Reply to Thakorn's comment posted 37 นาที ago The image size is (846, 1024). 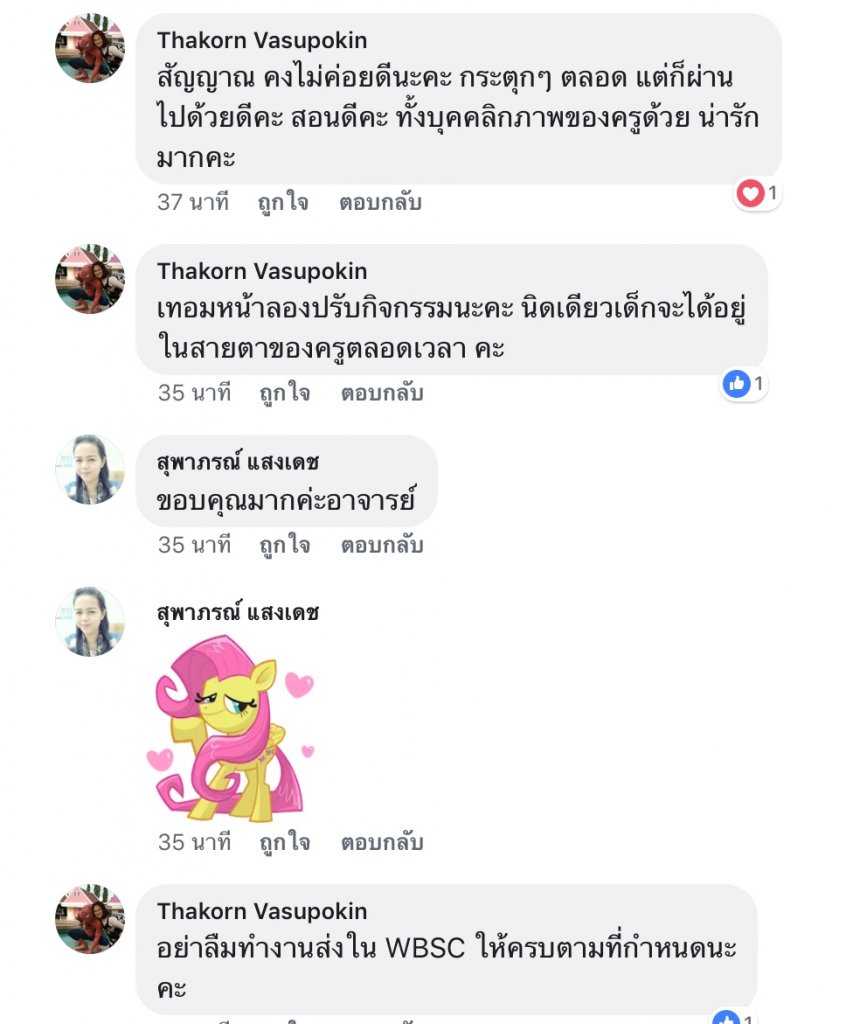pyautogui.click(x=381, y=202)
